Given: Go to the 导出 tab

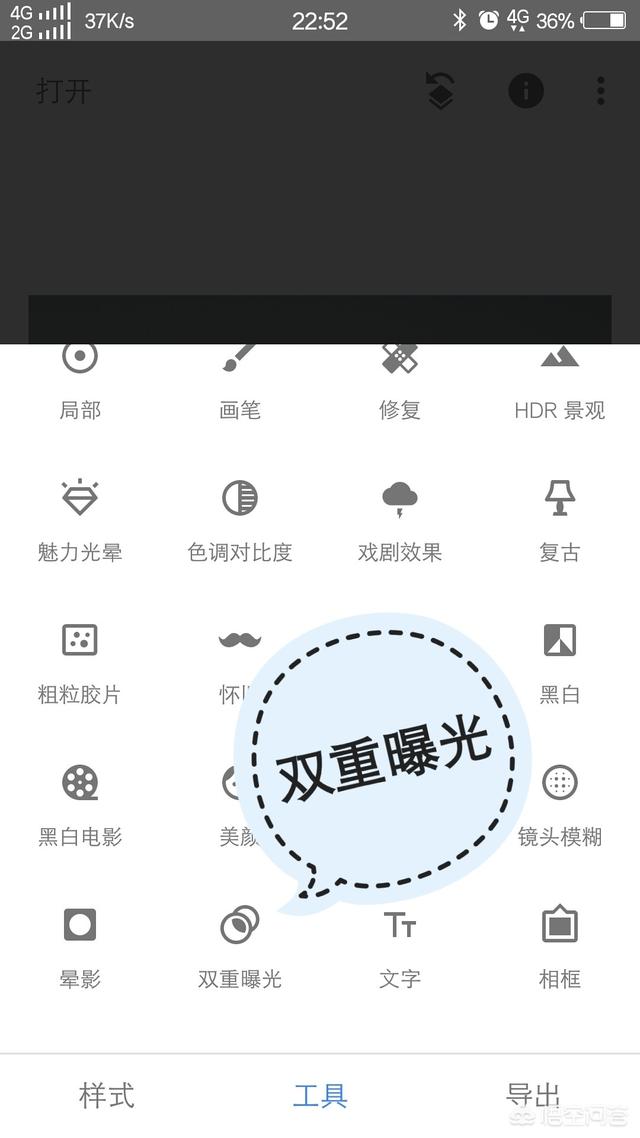Looking at the screenshot, I should (x=533, y=1095).
